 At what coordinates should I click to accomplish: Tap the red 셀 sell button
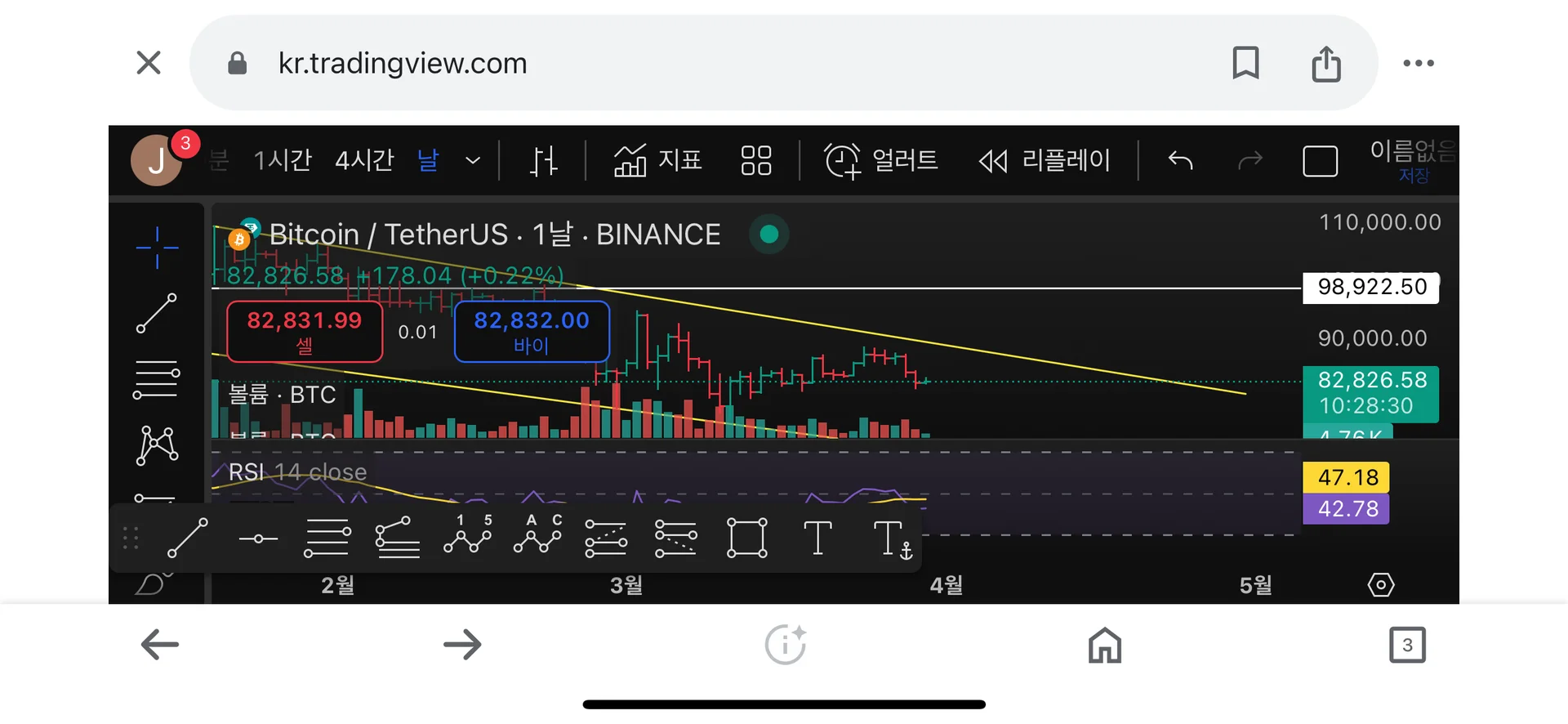coord(305,331)
